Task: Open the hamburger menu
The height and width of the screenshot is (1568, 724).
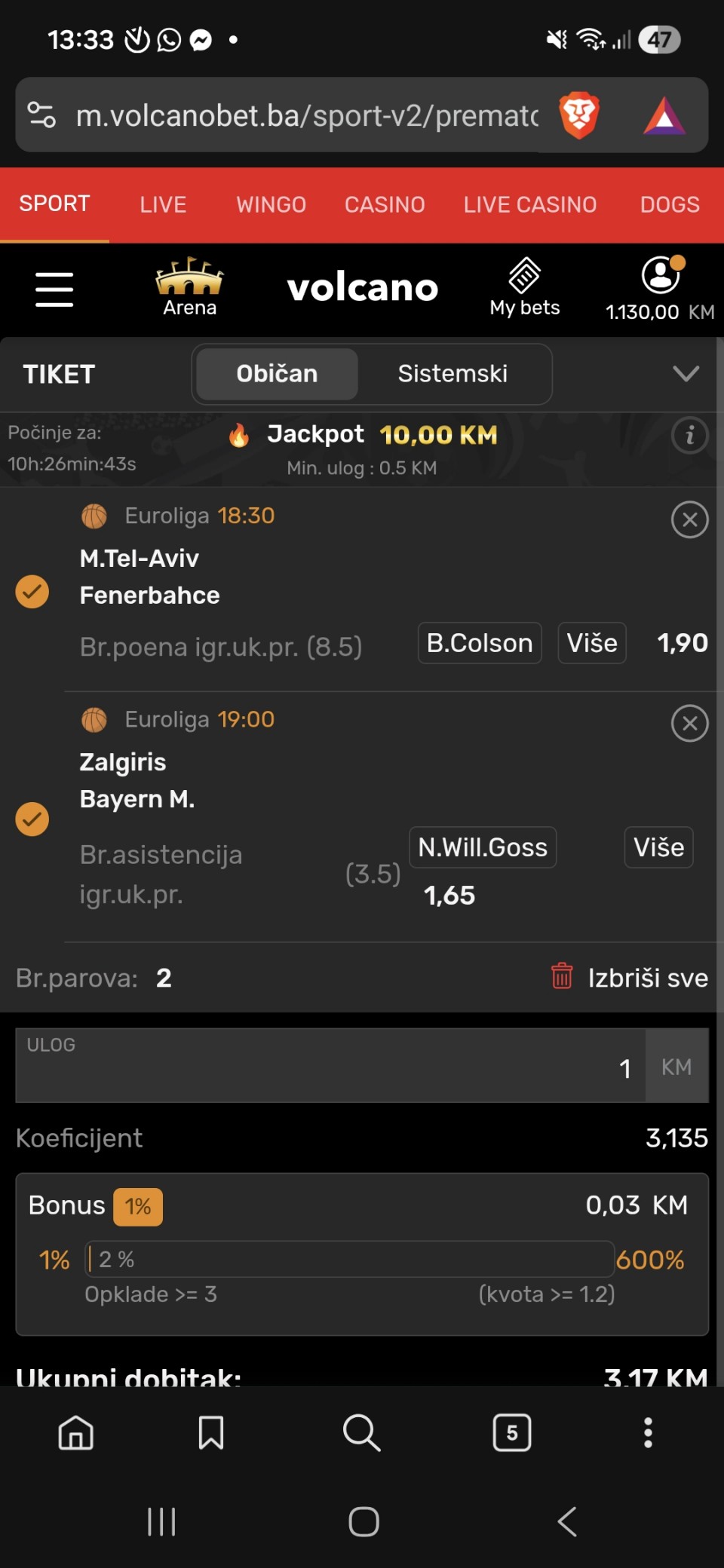Action: click(x=54, y=289)
